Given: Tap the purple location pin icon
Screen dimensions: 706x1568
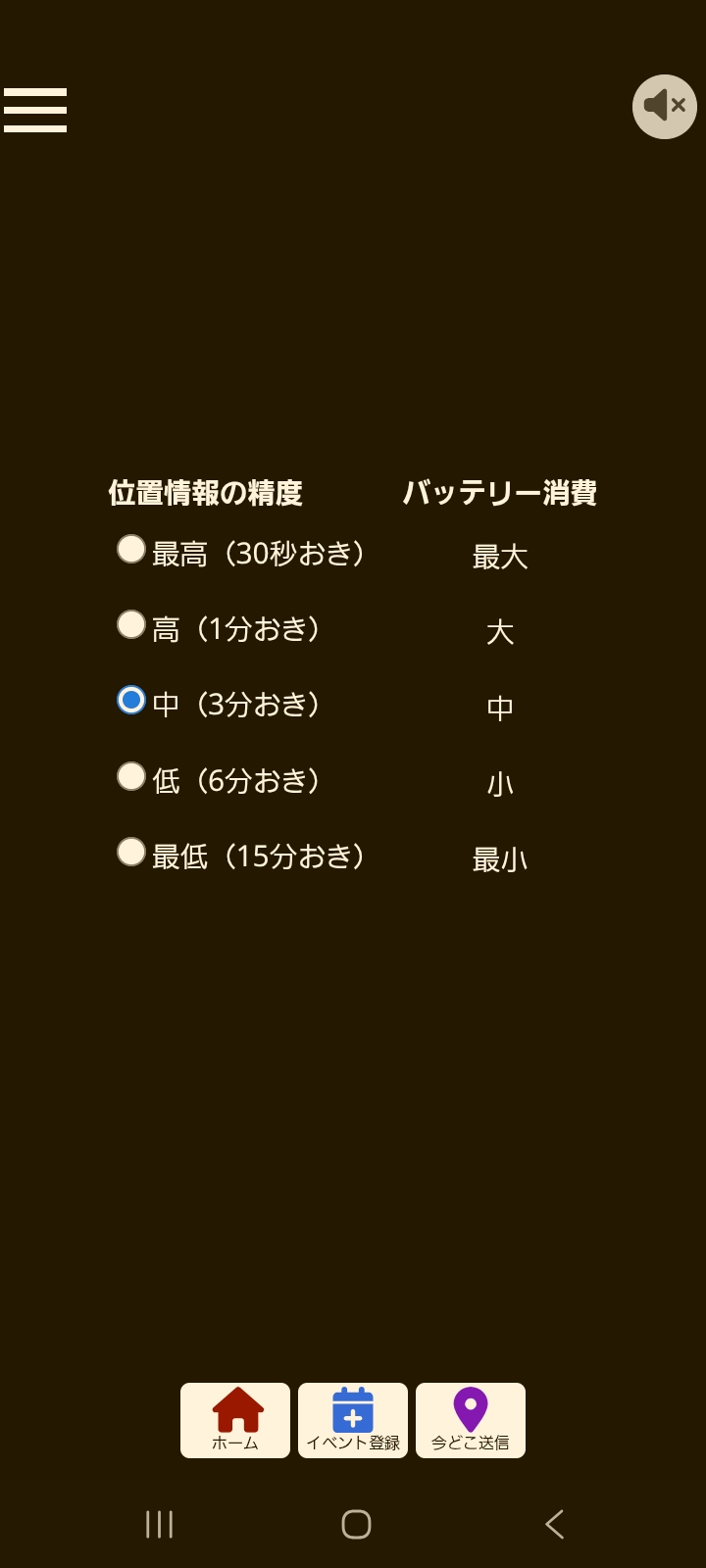Looking at the screenshot, I should [470, 1408].
